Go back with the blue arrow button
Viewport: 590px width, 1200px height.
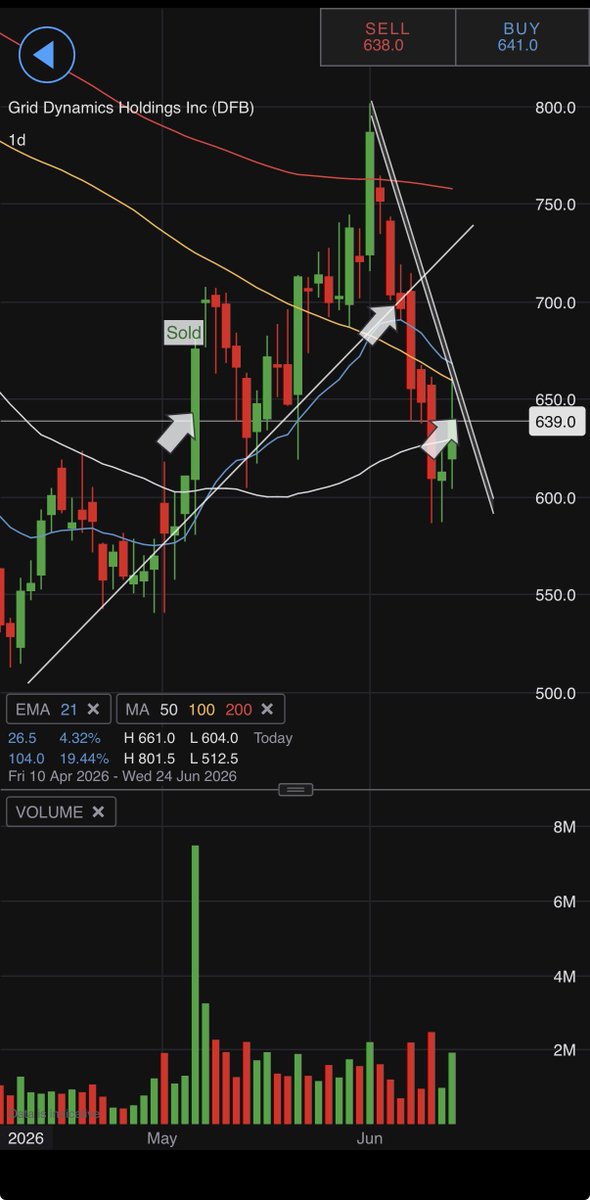click(46, 55)
